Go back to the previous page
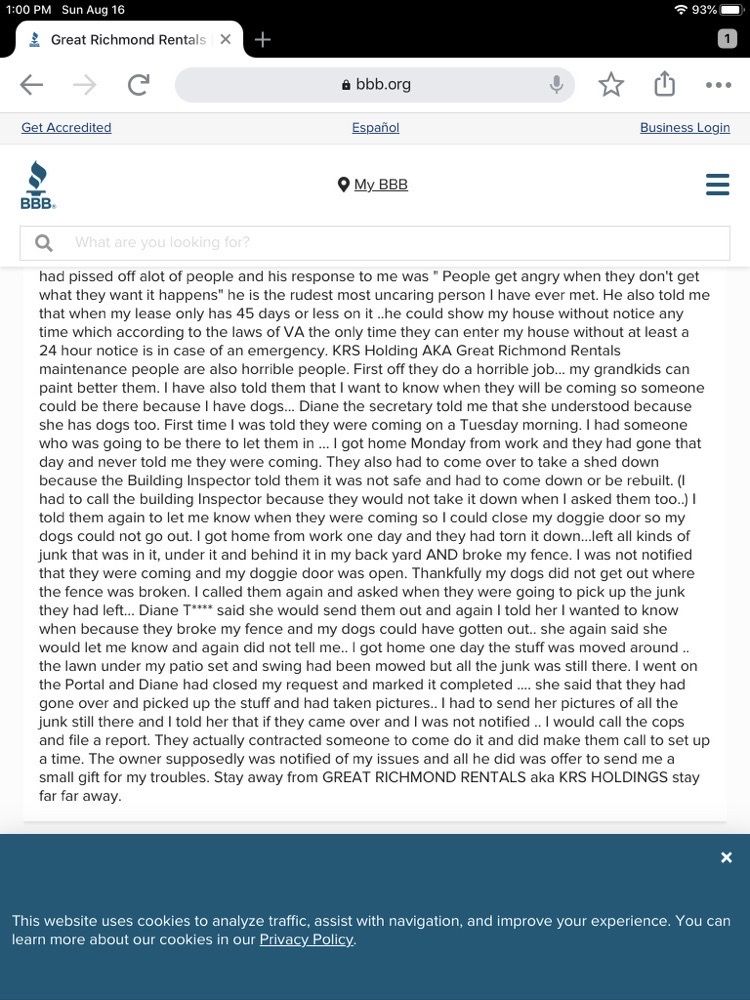Screen dimensions: 750x1000 pos(31,84)
